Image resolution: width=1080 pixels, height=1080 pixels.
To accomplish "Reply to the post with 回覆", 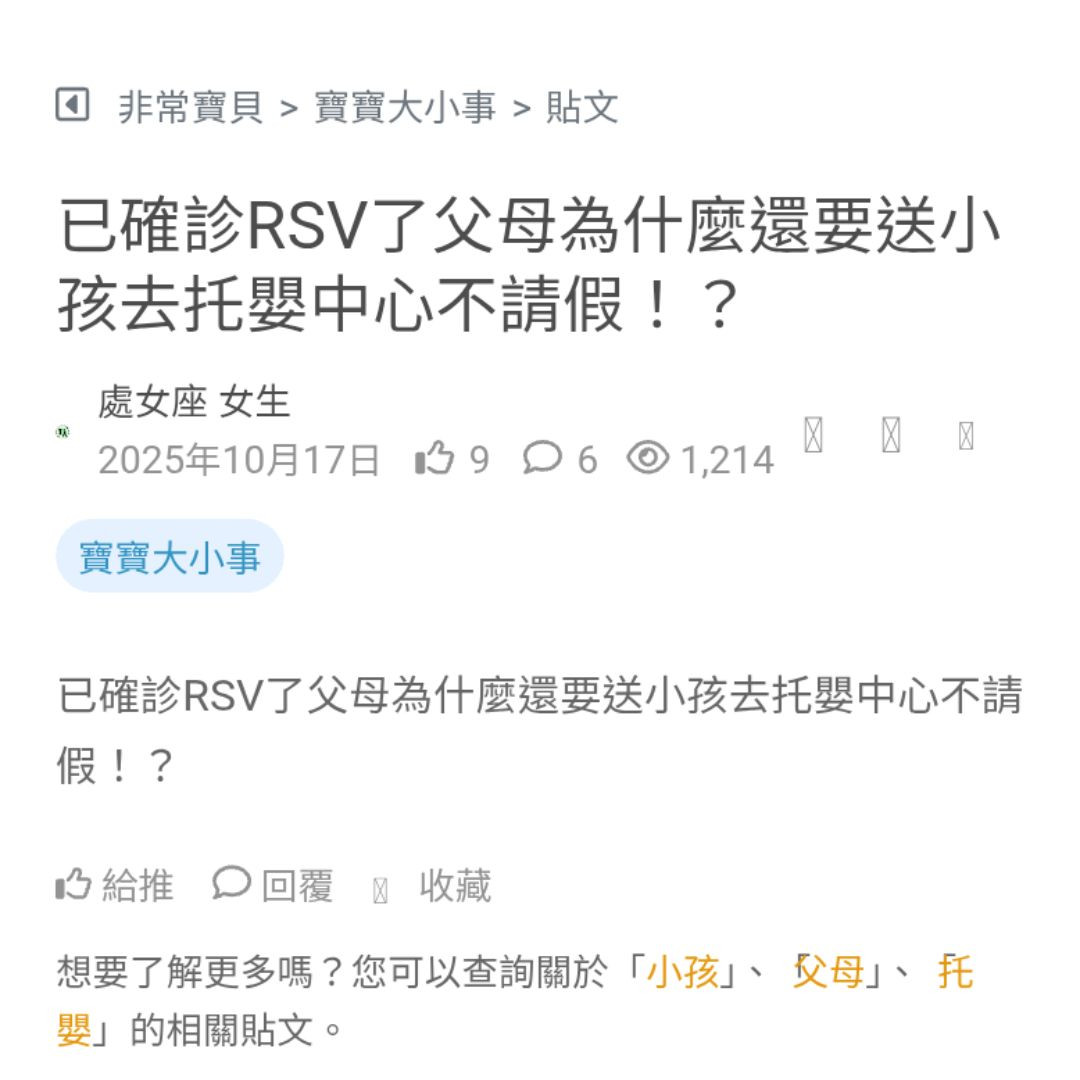I will [x=273, y=885].
